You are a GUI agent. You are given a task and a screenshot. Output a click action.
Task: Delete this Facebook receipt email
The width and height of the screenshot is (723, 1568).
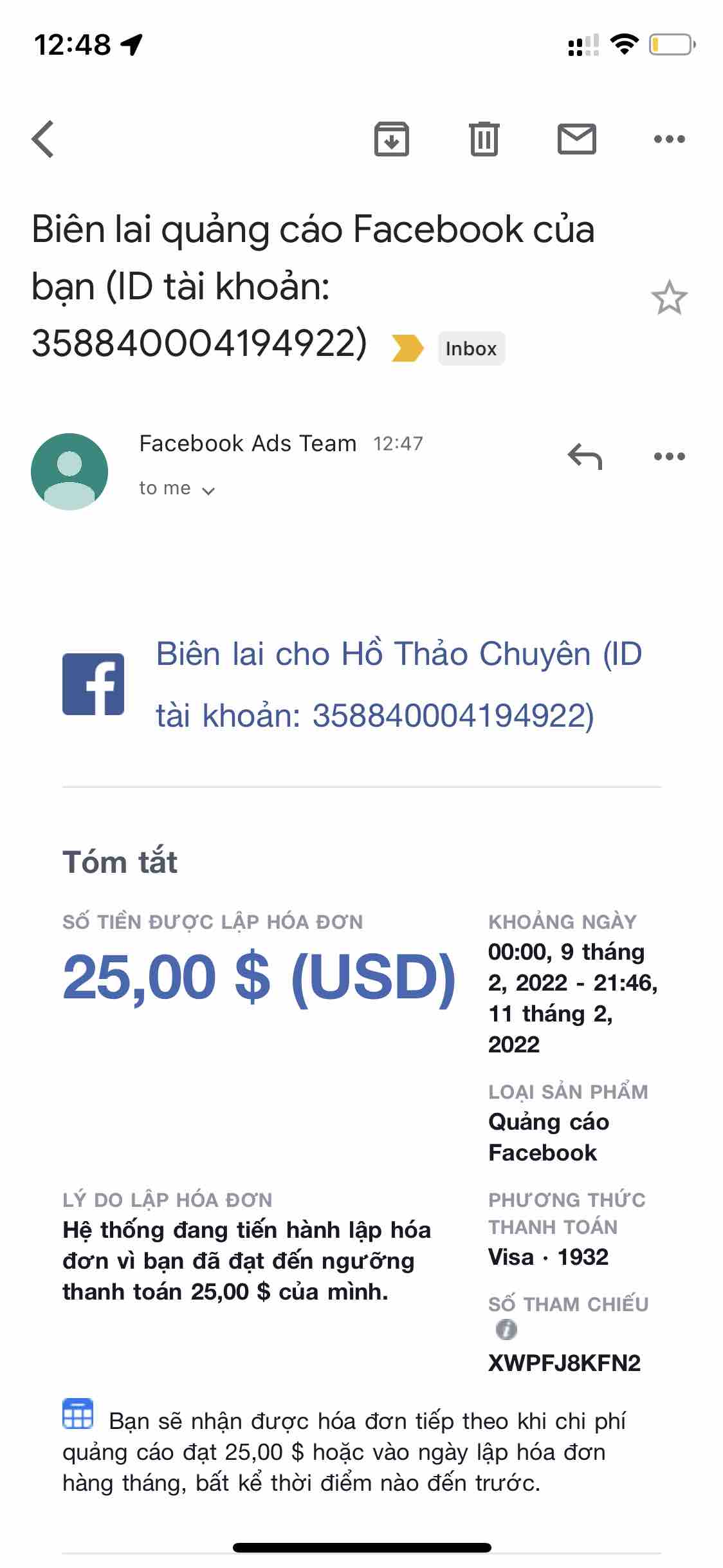coord(484,139)
